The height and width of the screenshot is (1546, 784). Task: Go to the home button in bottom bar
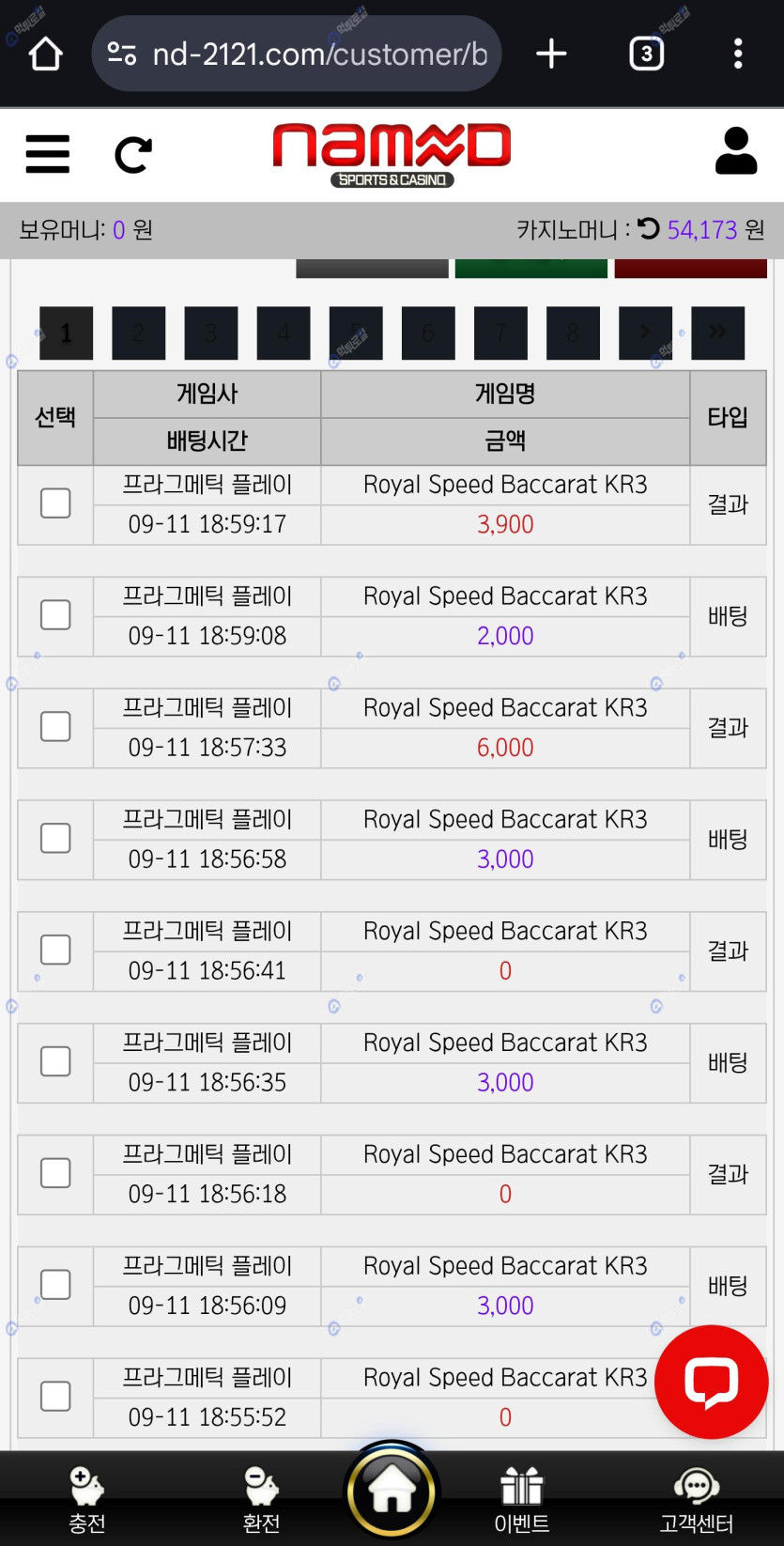click(392, 1491)
